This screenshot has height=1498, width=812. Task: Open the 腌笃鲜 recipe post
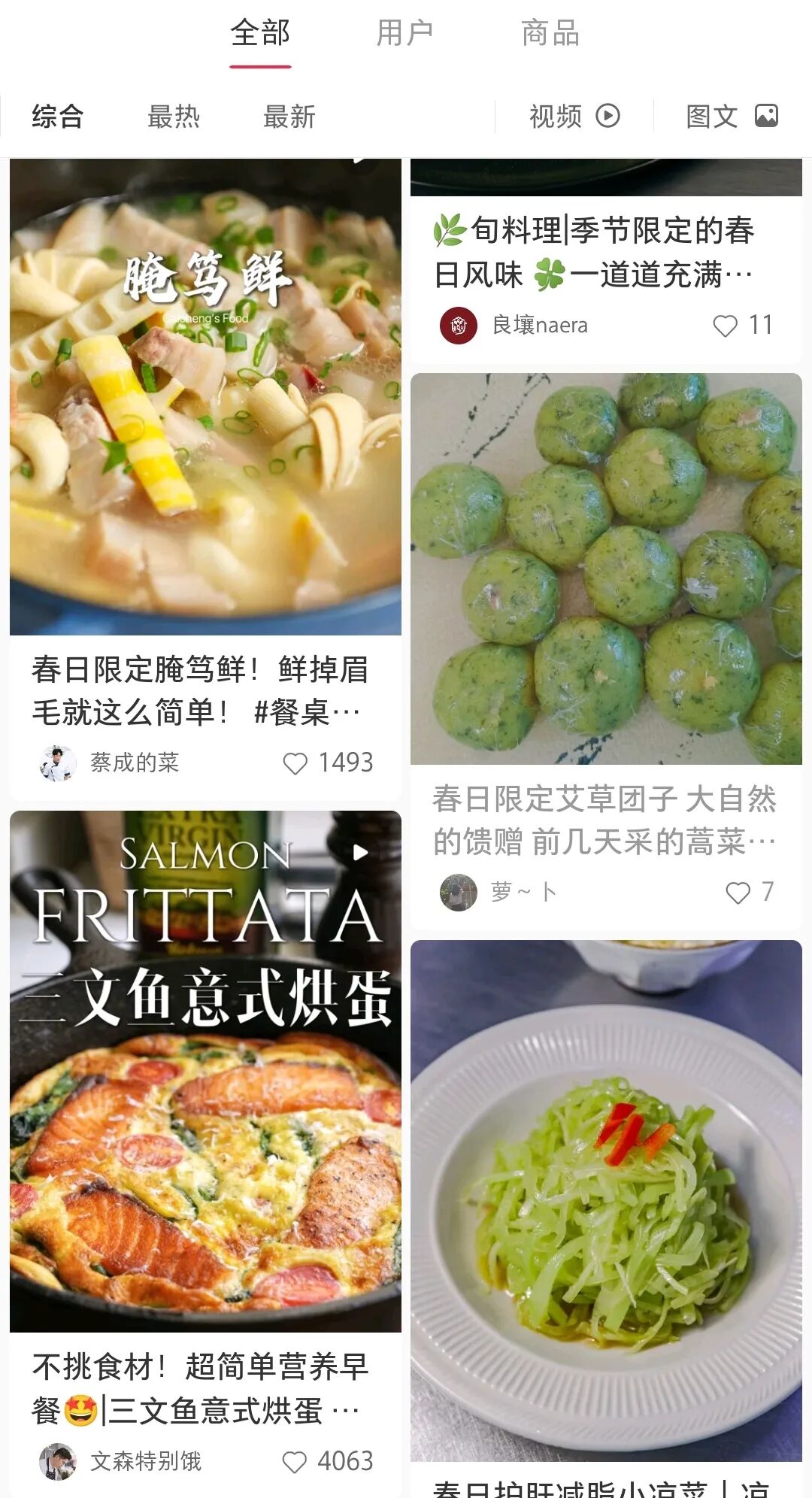tap(205, 399)
